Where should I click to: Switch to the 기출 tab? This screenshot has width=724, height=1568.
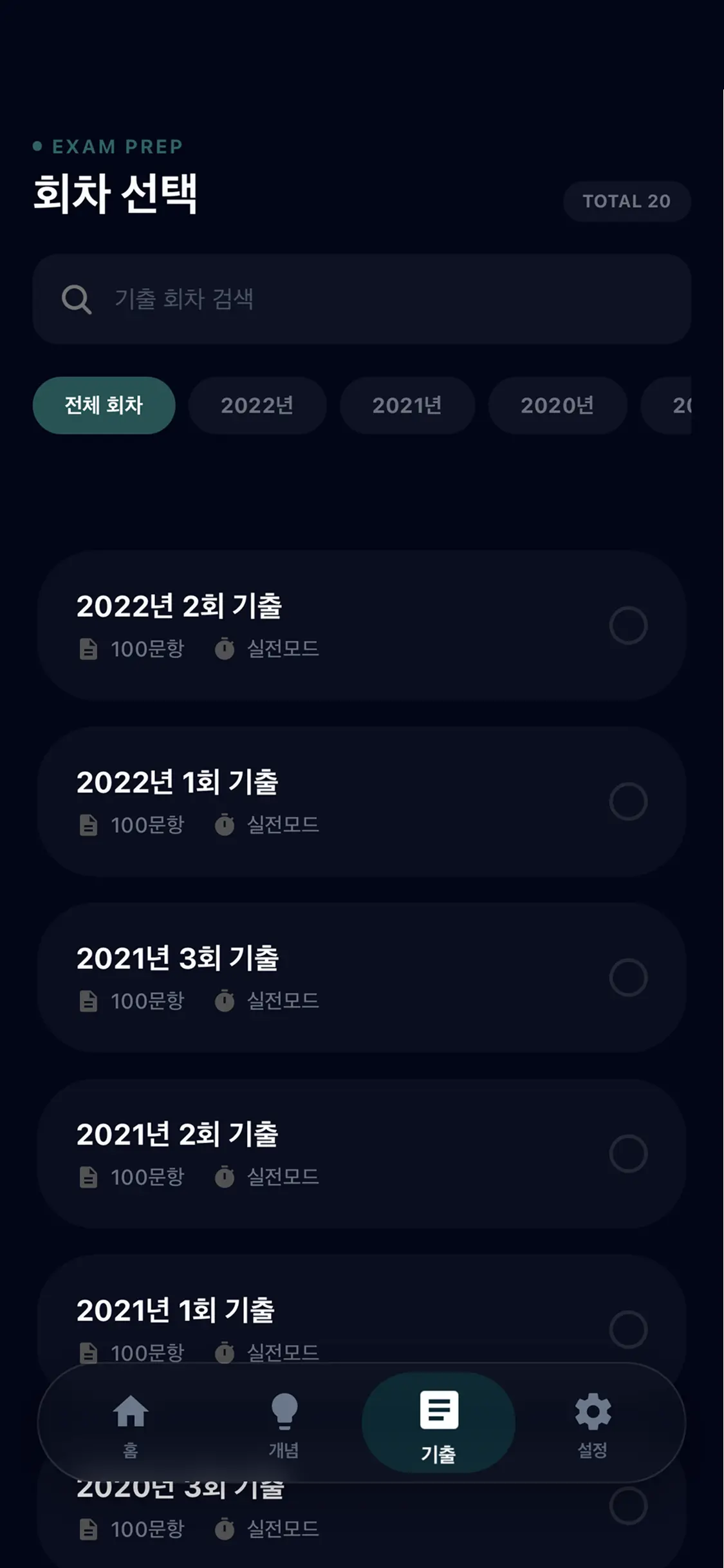[438, 1424]
